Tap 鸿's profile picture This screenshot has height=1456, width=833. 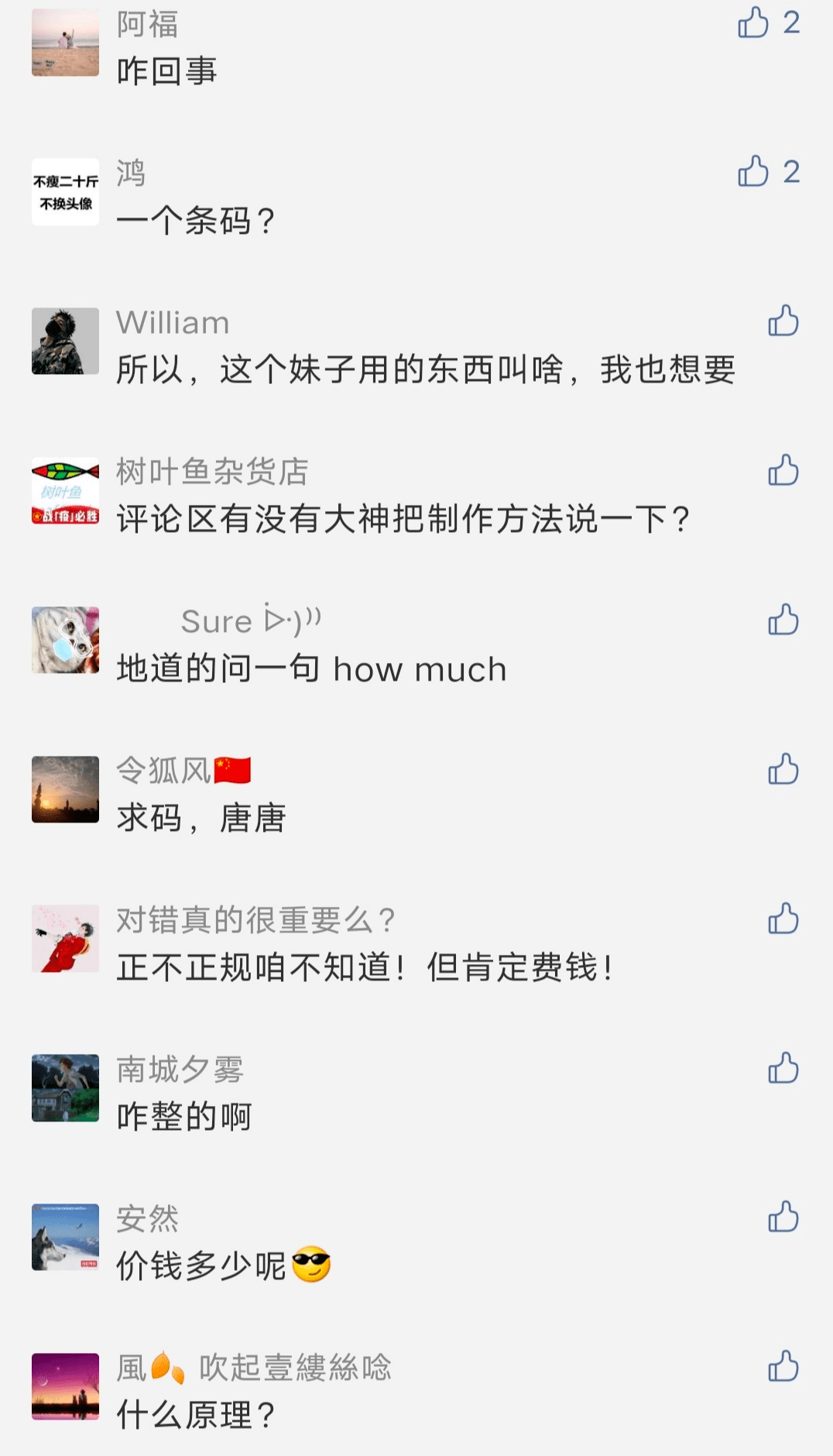coord(65,192)
